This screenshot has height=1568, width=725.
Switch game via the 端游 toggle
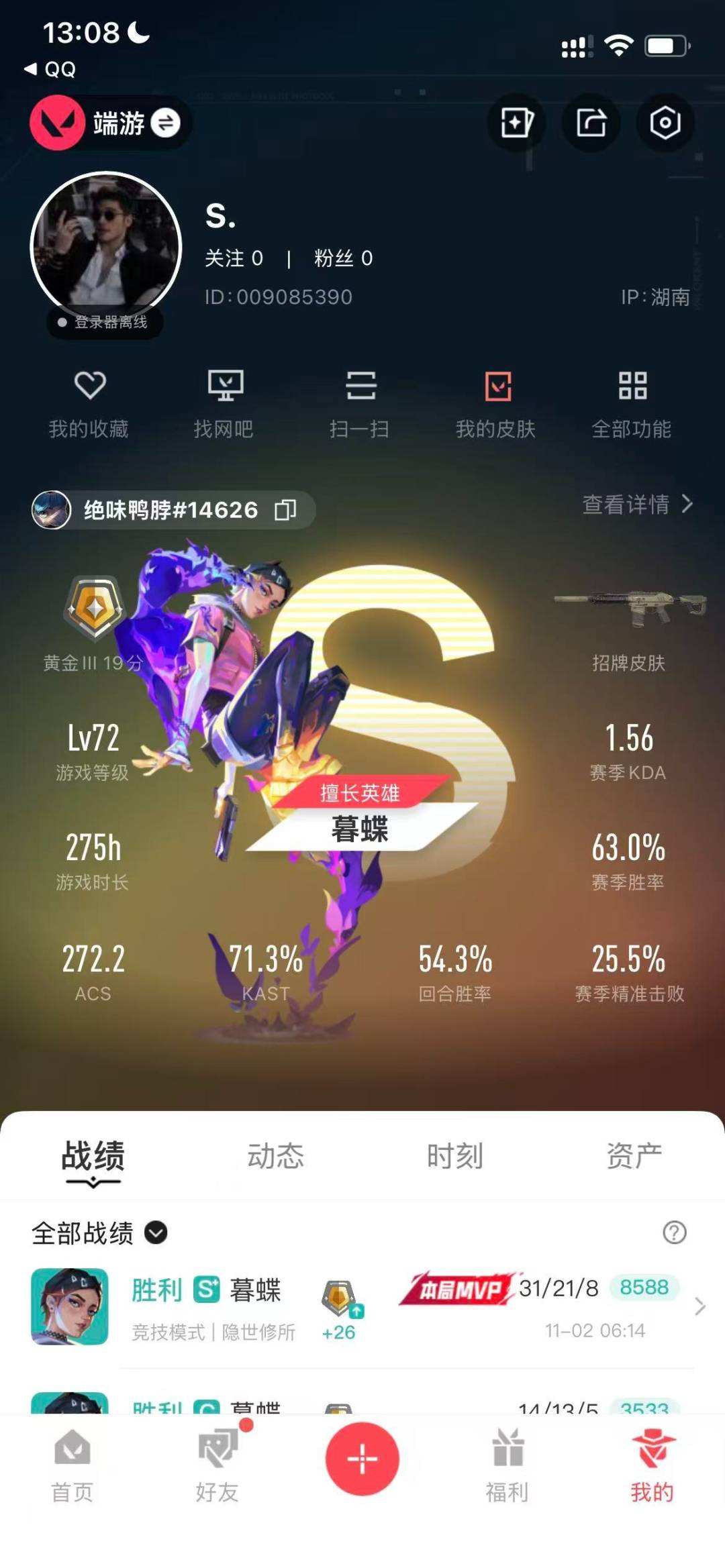[164, 123]
